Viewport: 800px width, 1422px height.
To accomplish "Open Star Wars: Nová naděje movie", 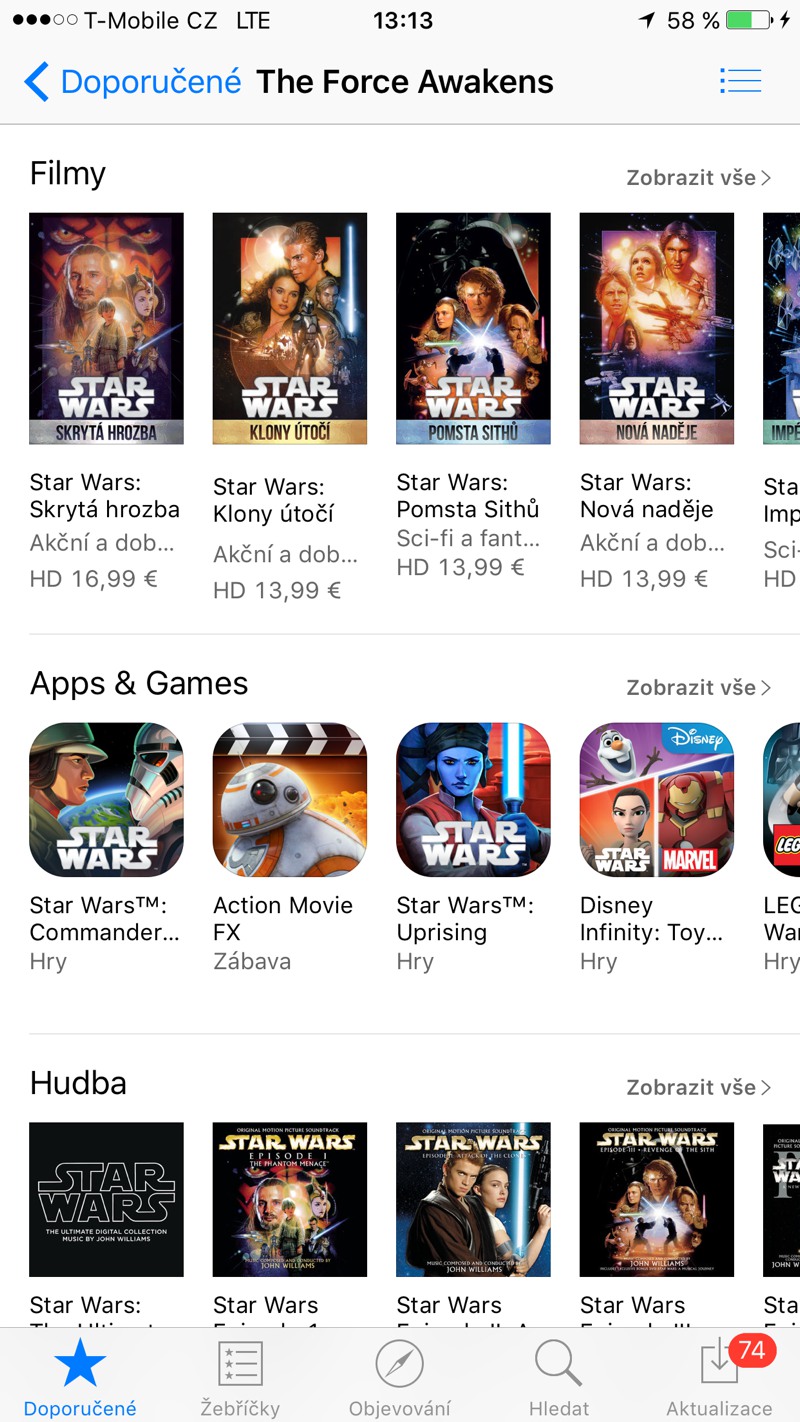I will point(657,328).
